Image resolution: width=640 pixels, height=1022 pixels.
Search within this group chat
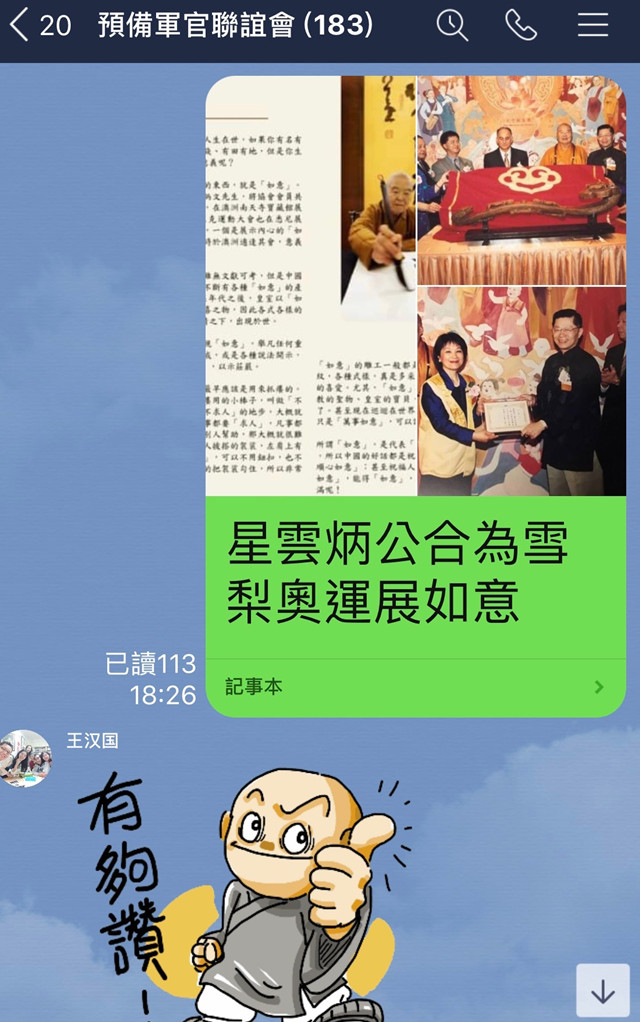[452, 26]
